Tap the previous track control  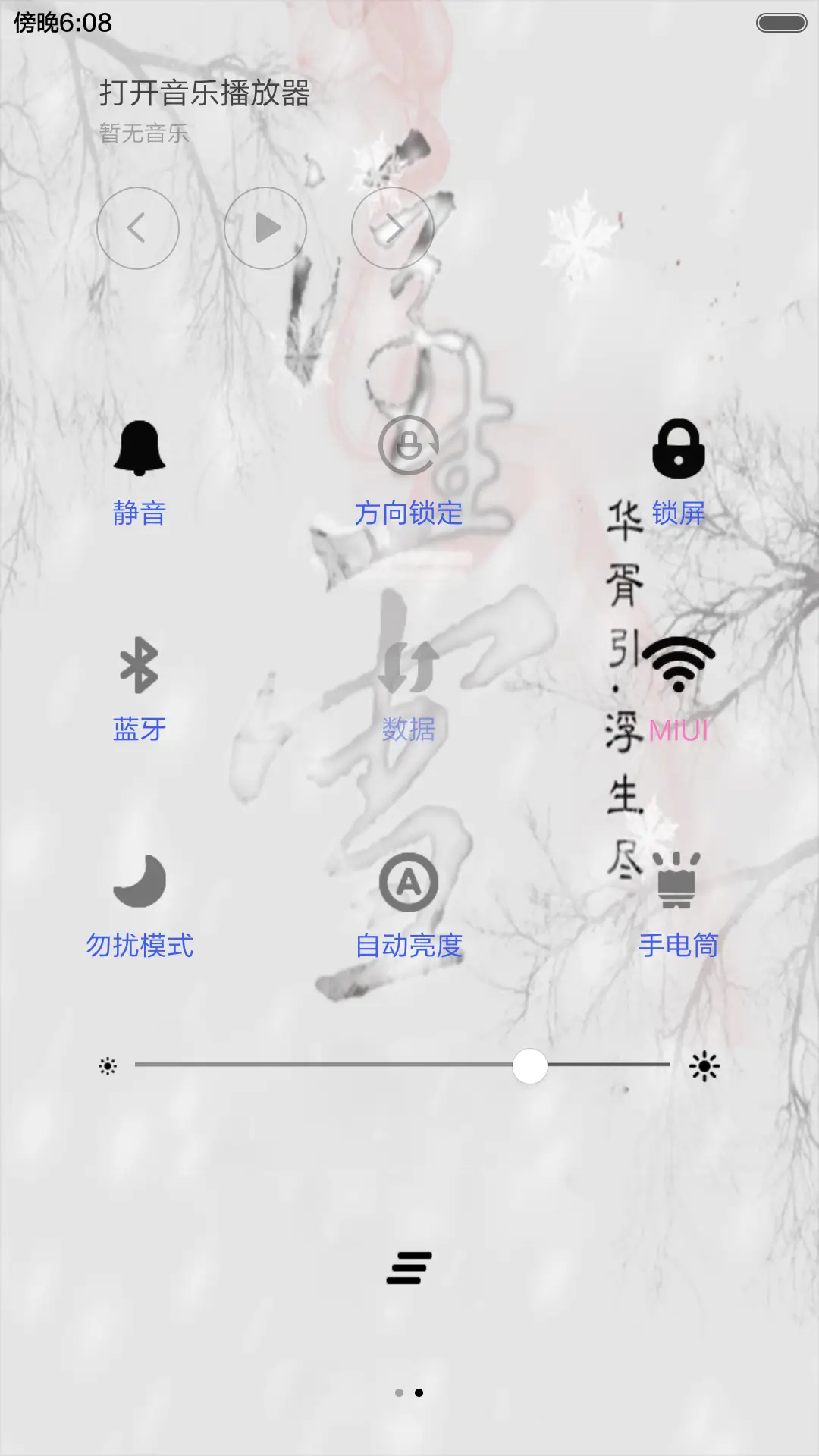[137, 227]
